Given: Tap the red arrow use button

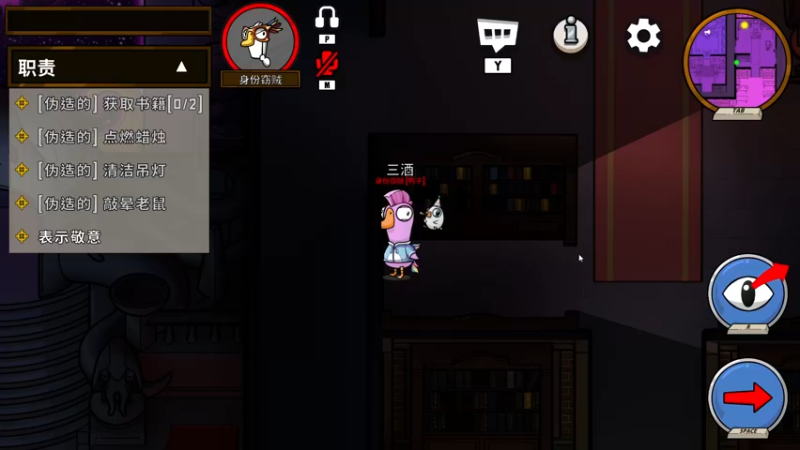Looking at the screenshot, I should (749, 397).
